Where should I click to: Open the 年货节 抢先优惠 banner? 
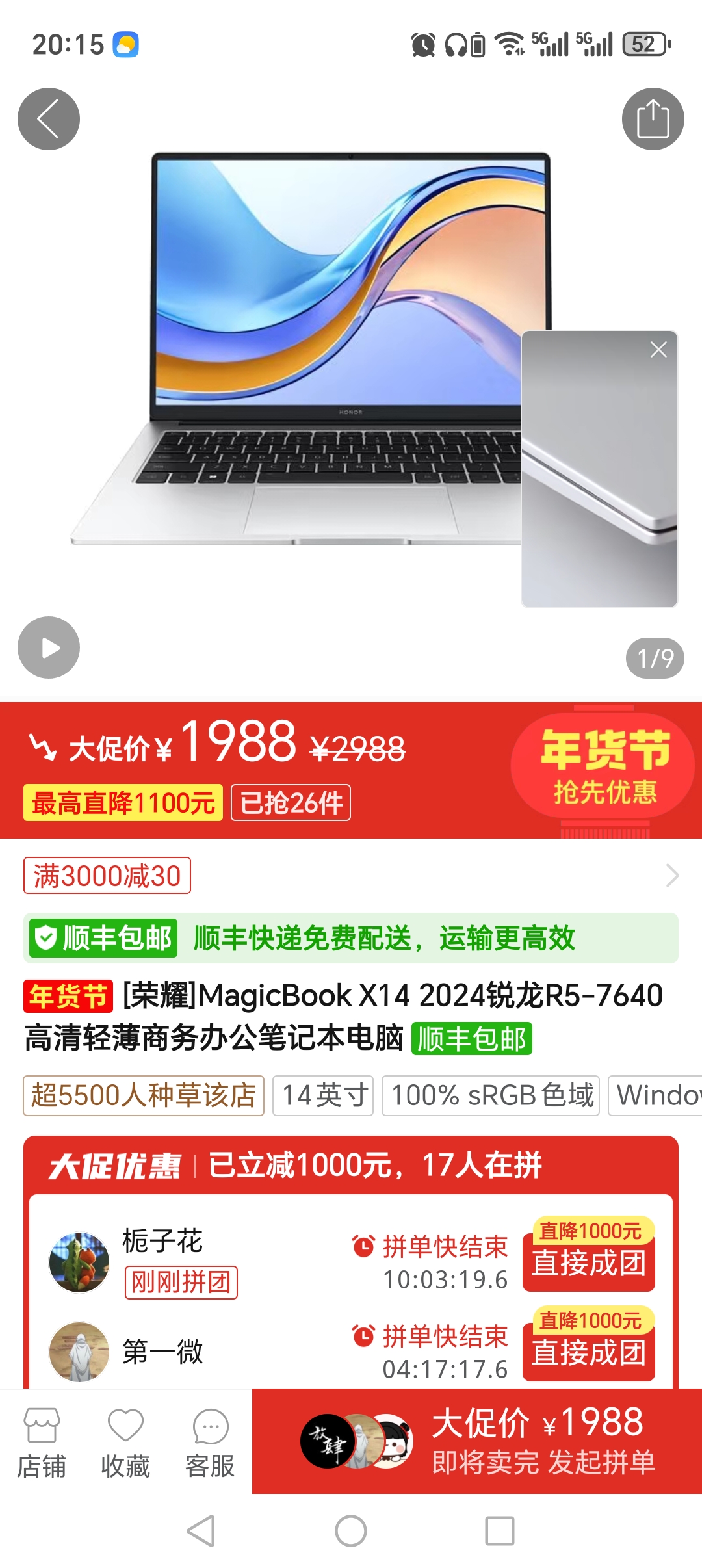click(603, 767)
